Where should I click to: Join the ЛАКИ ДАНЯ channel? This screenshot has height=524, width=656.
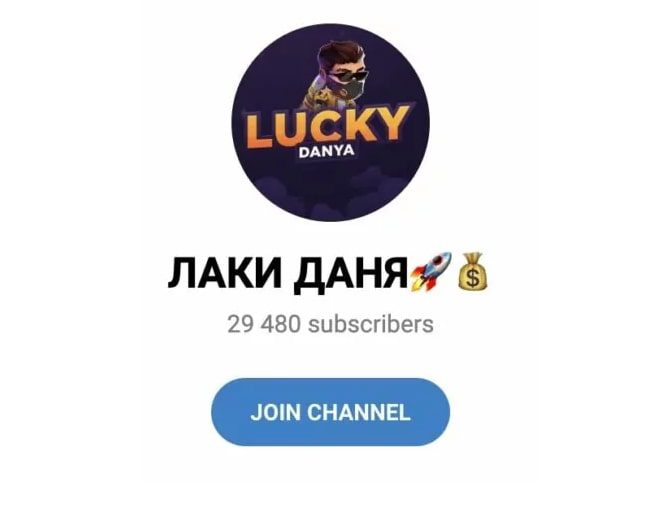pyautogui.click(x=330, y=412)
